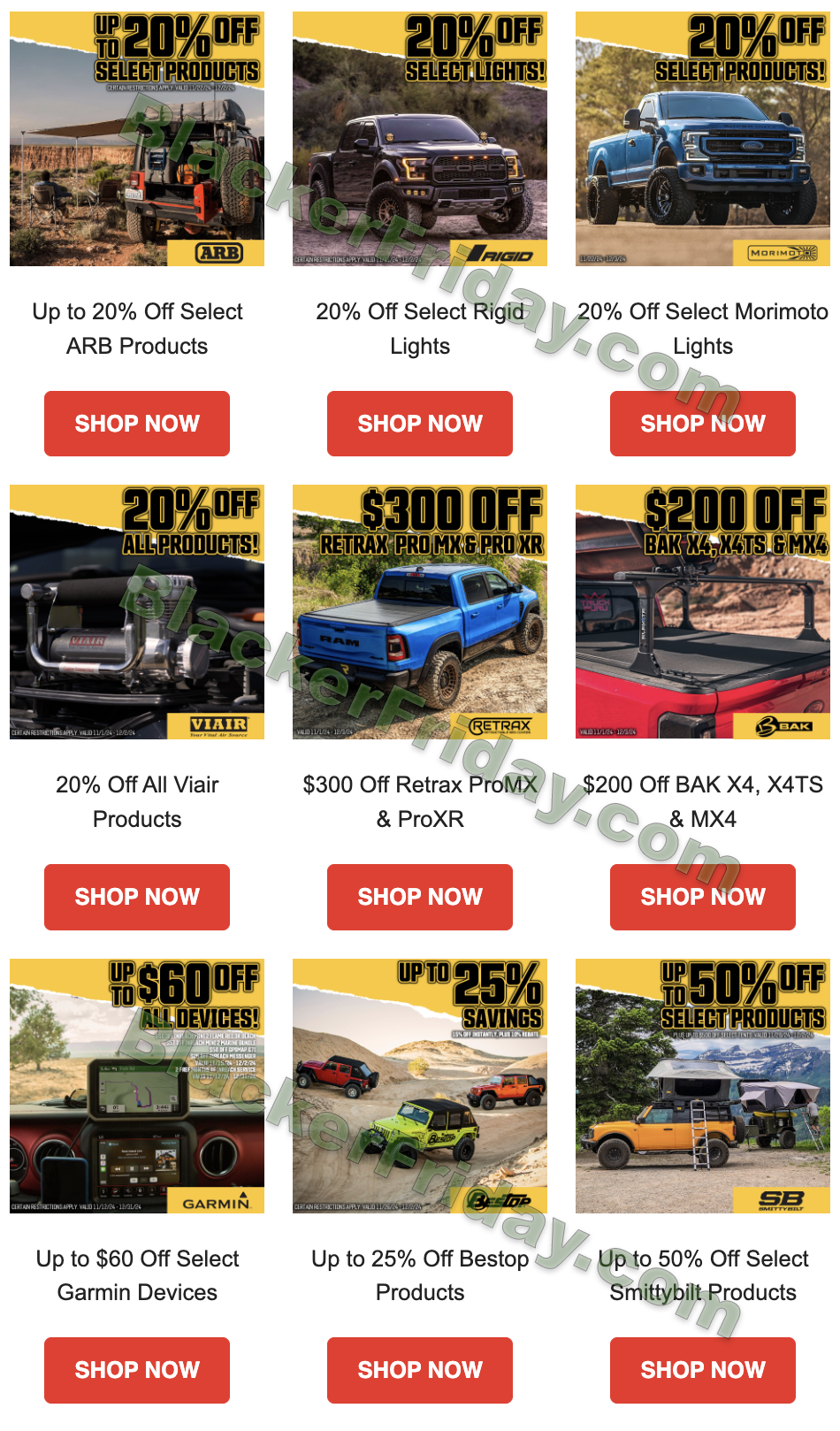Tap Shop Now under ARB Products
The height and width of the screenshot is (1431, 840).
(137, 424)
